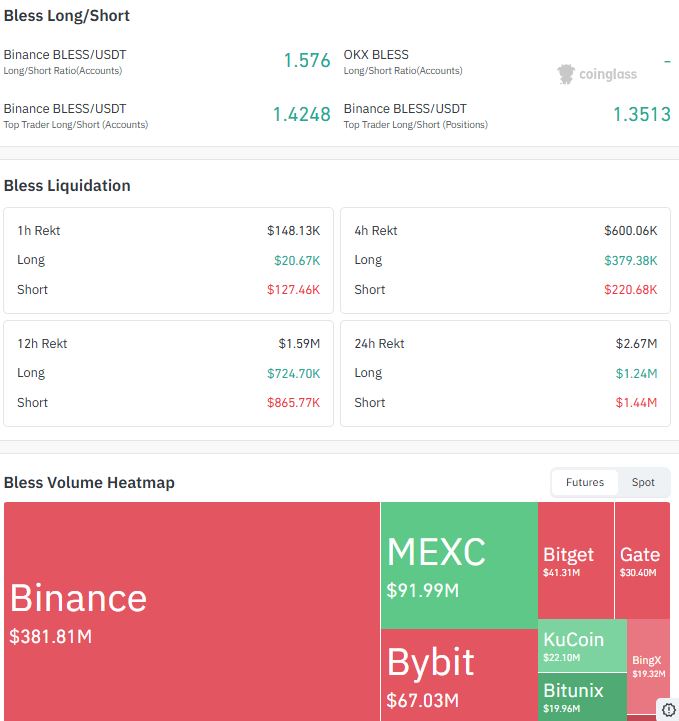Select the Gate heatmap tile
Screen dimensions: 679x721
click(x=642, y=560)
